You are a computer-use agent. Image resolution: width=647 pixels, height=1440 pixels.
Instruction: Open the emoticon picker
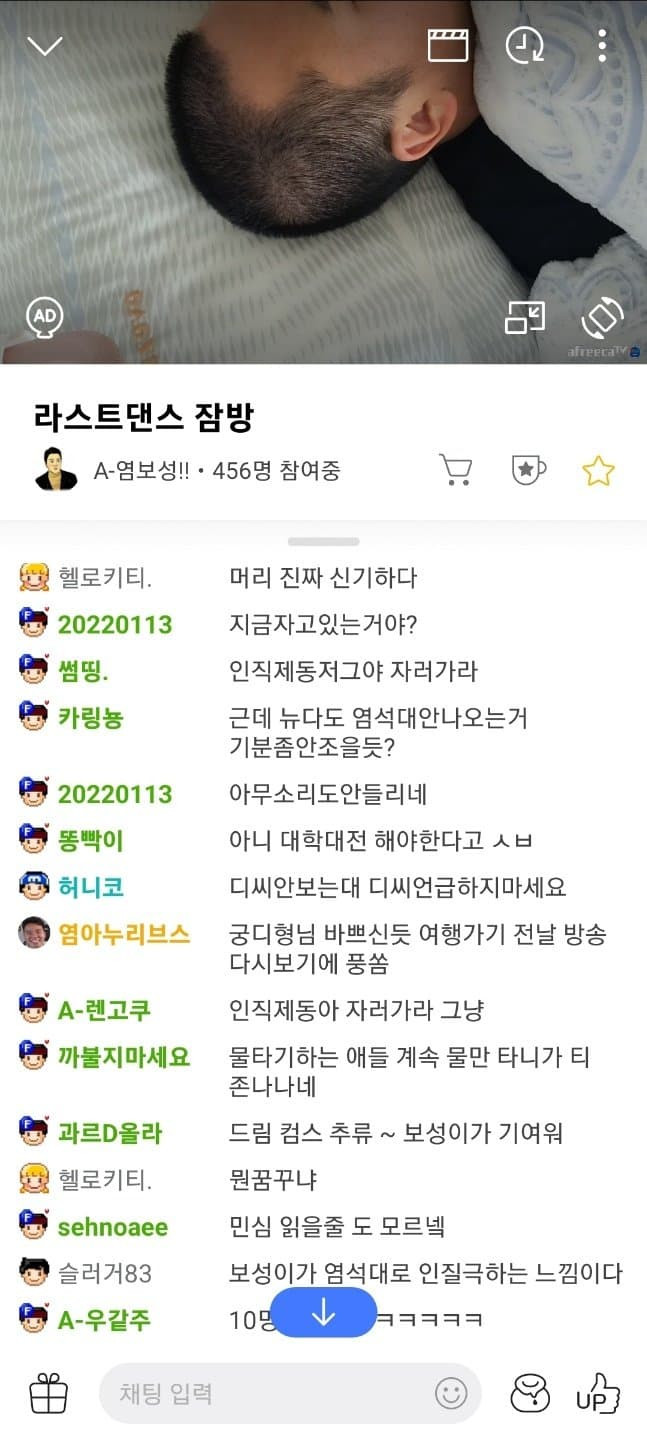pyautogui.click(x=451, y=1393)
